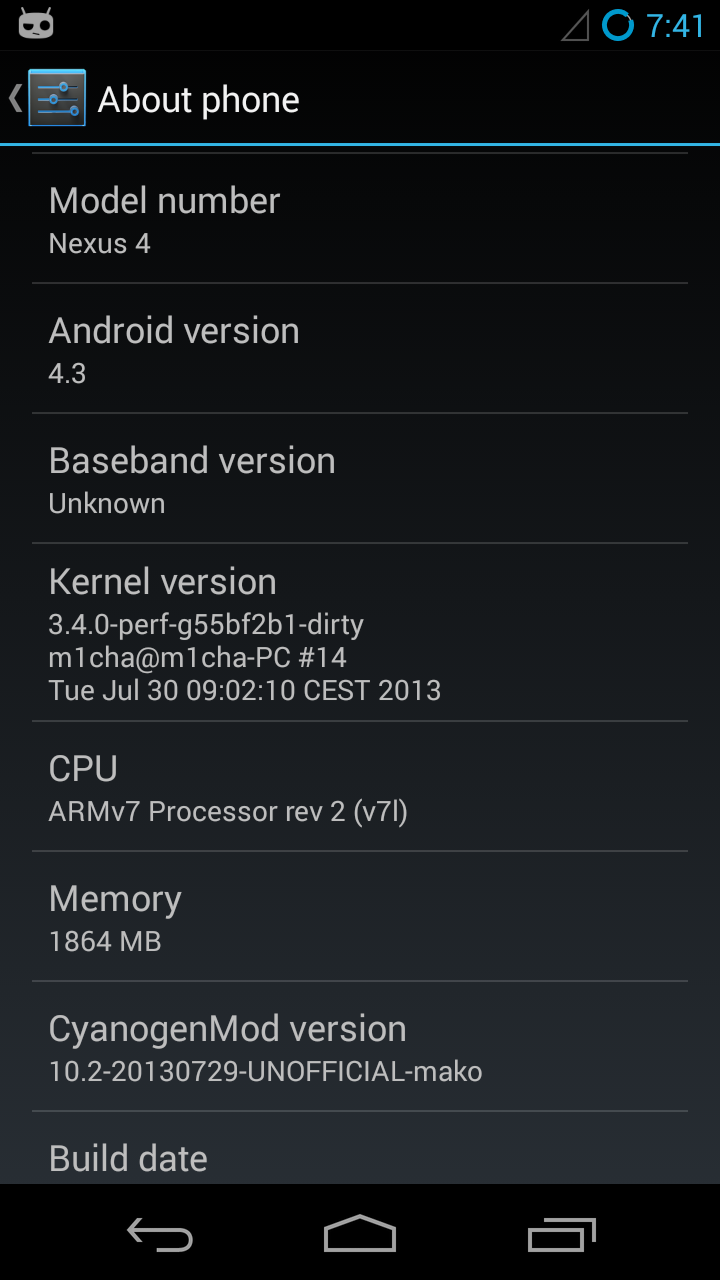Select the CPU row

pyautogui.click(x=360, y=787)
